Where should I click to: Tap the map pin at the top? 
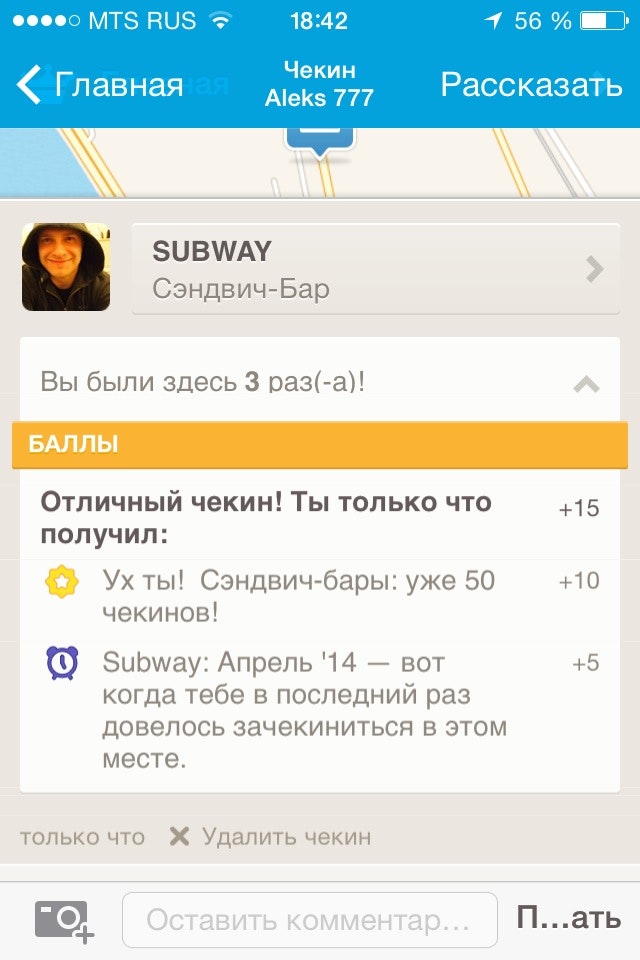pos(320,139)
